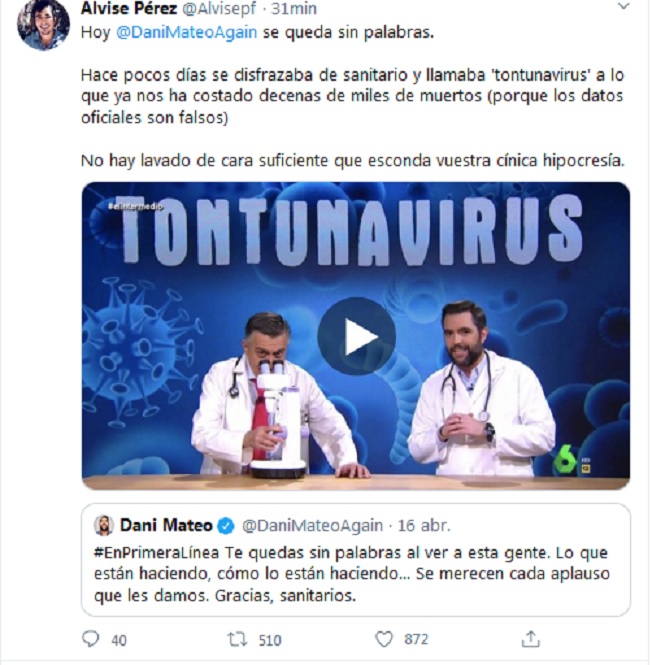Reply to Alvise Pérez's tweet
Image resolution: width=652 pixels, height=665 pixels.
point(92,639)
